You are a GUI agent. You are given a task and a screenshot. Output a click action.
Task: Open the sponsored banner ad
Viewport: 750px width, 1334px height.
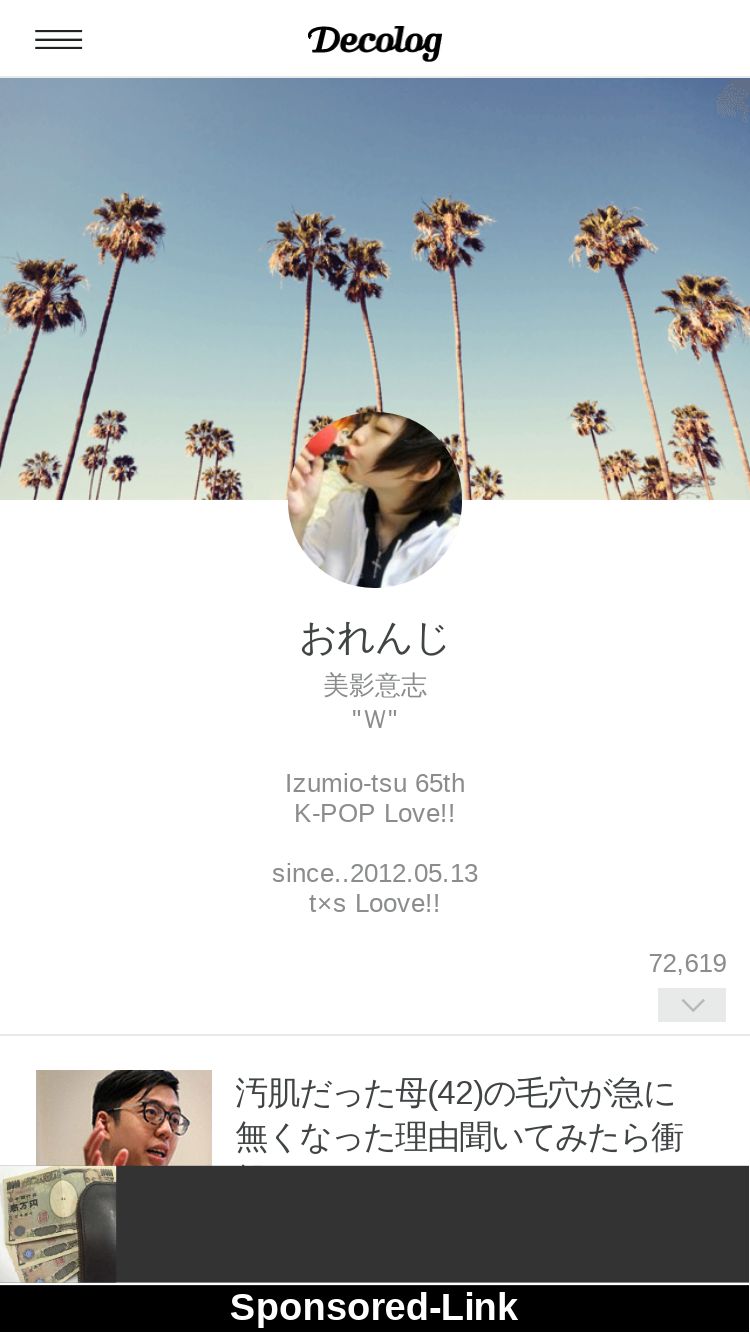(375, 1224)
